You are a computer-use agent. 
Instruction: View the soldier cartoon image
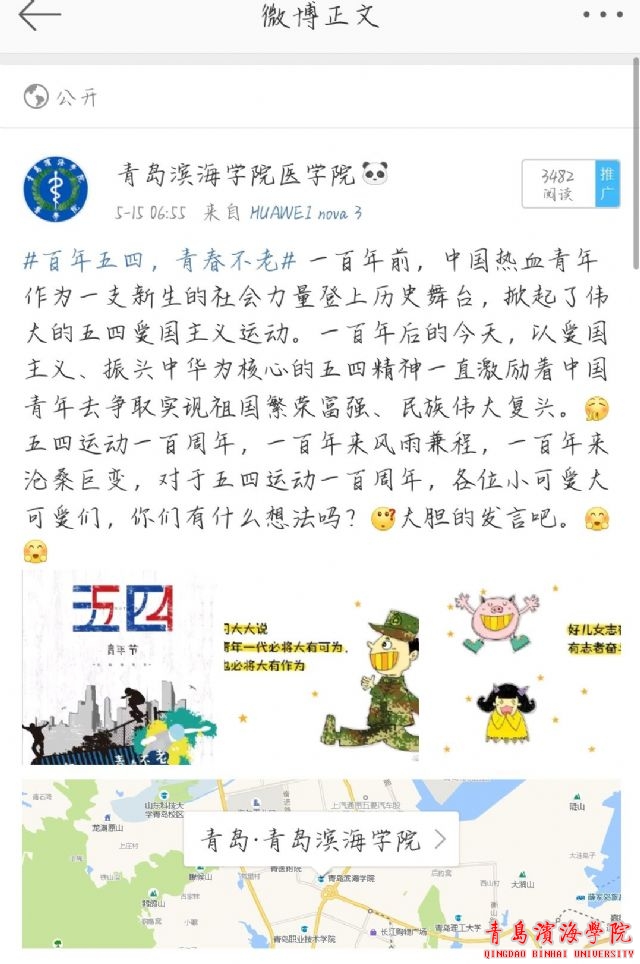pyautogui.click(x=321, y=667)
